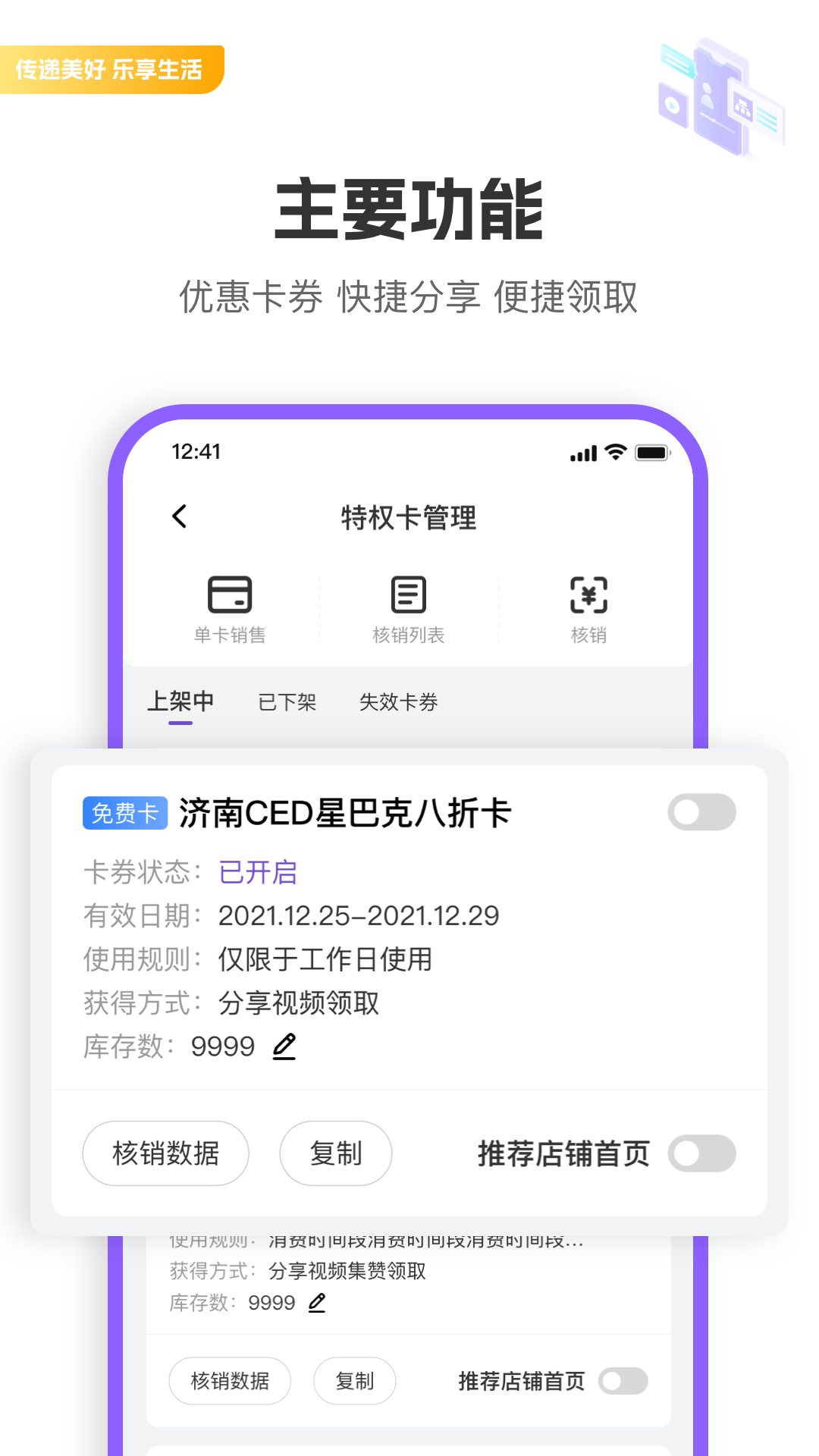Tap the edit pencil on lower card's stock
The height and width of the screenshot is (1456, 819).
317,1302
